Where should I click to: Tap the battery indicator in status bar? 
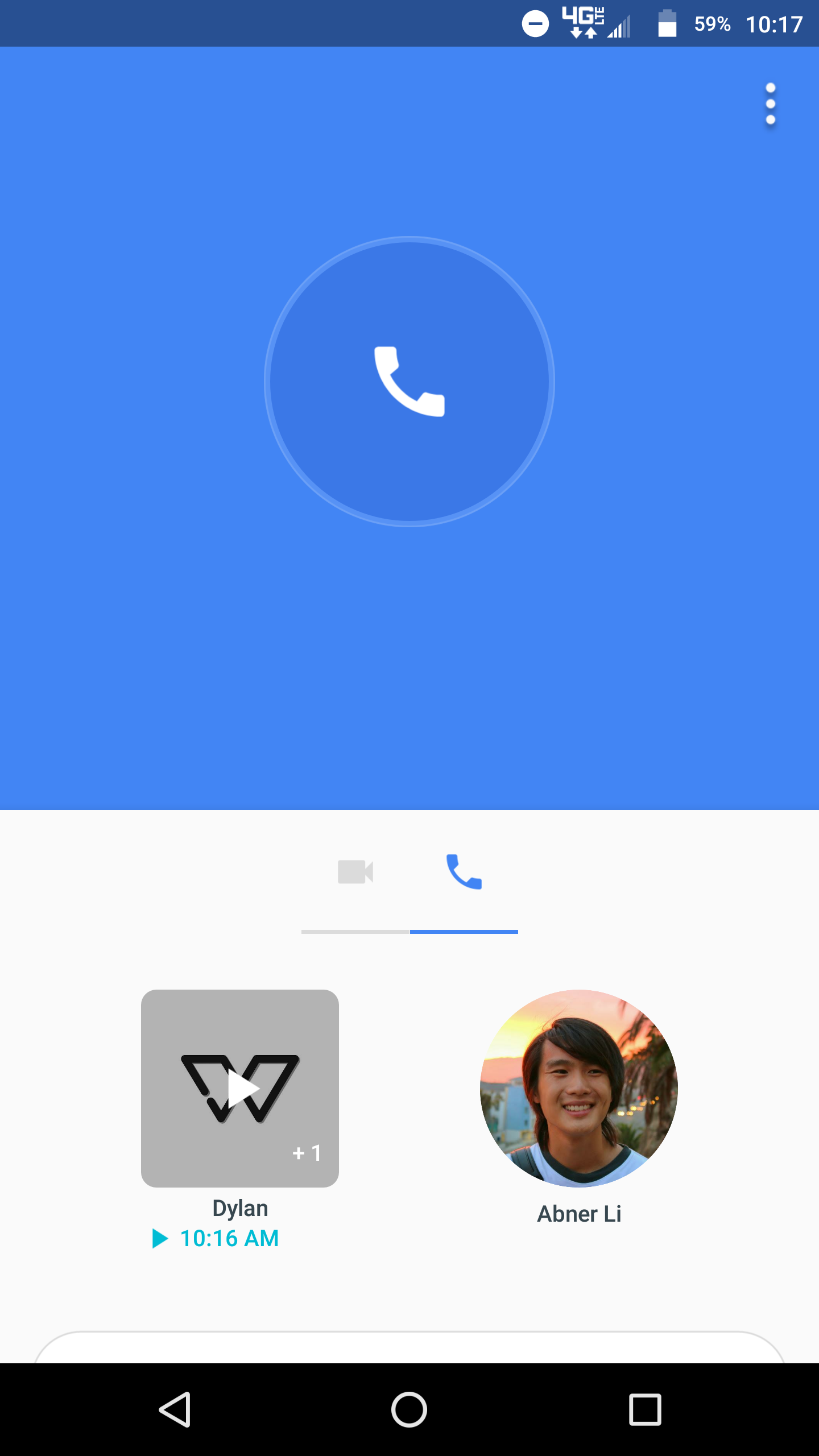tap(667, 23)
